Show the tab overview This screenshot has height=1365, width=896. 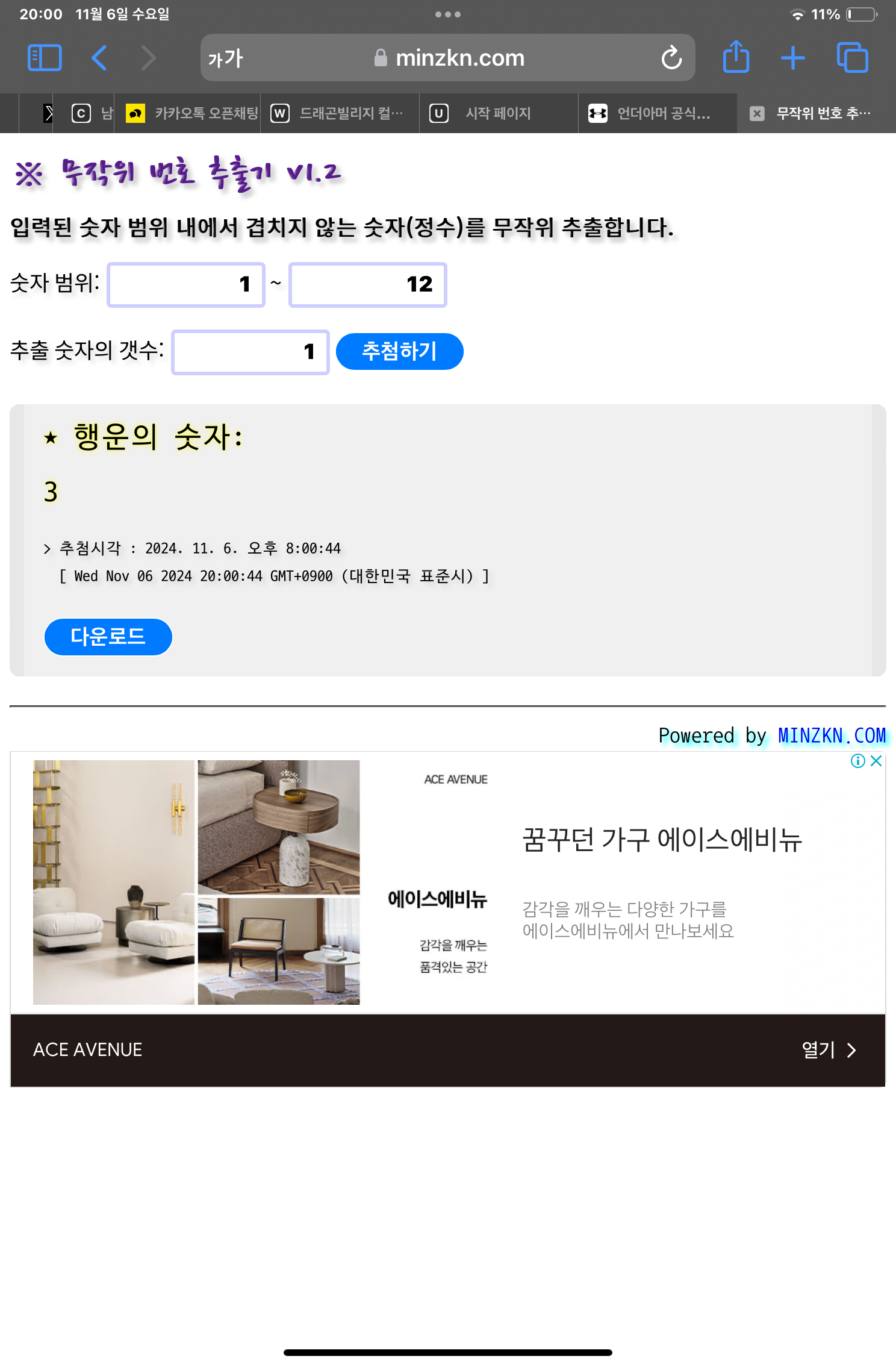click(x=852, y=58)
